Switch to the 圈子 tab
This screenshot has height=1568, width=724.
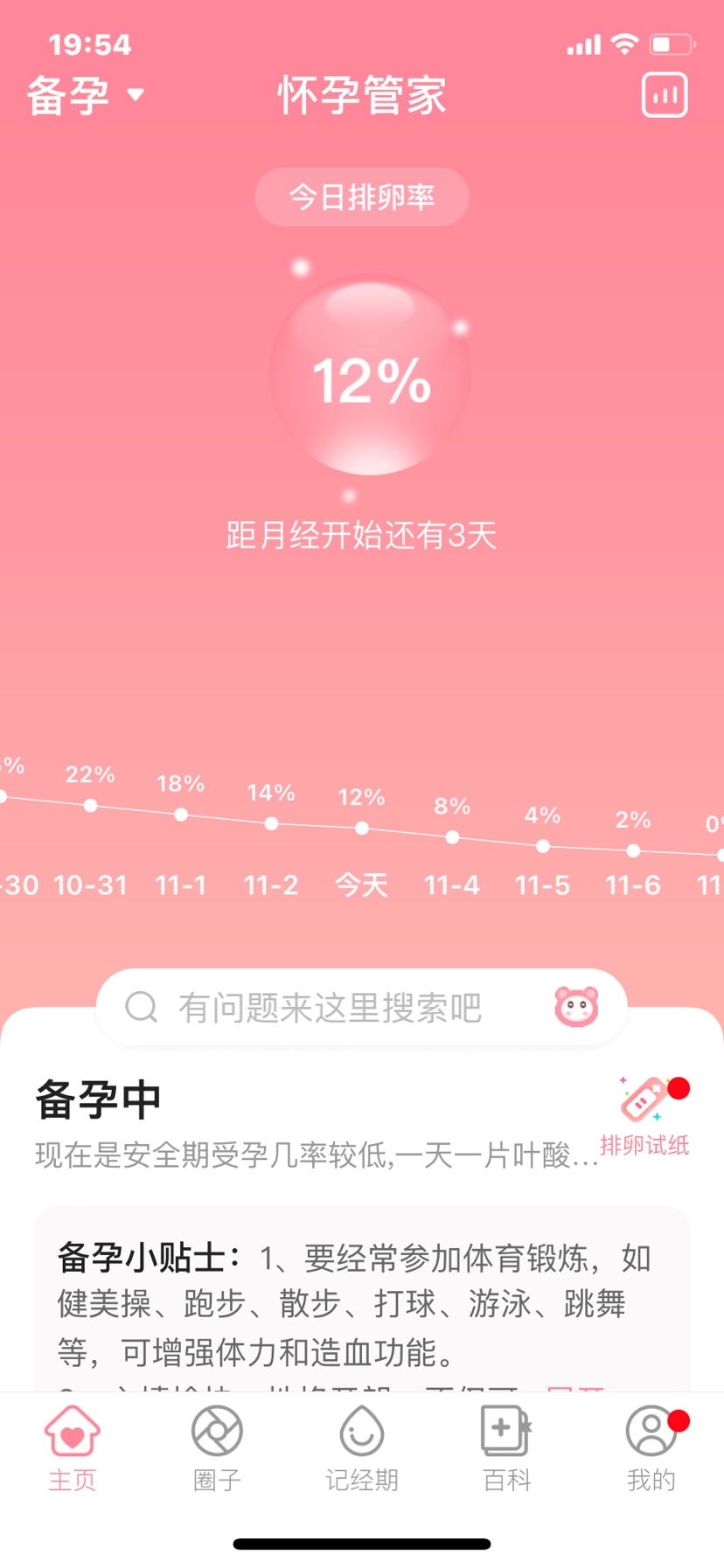pos(217,1447)
